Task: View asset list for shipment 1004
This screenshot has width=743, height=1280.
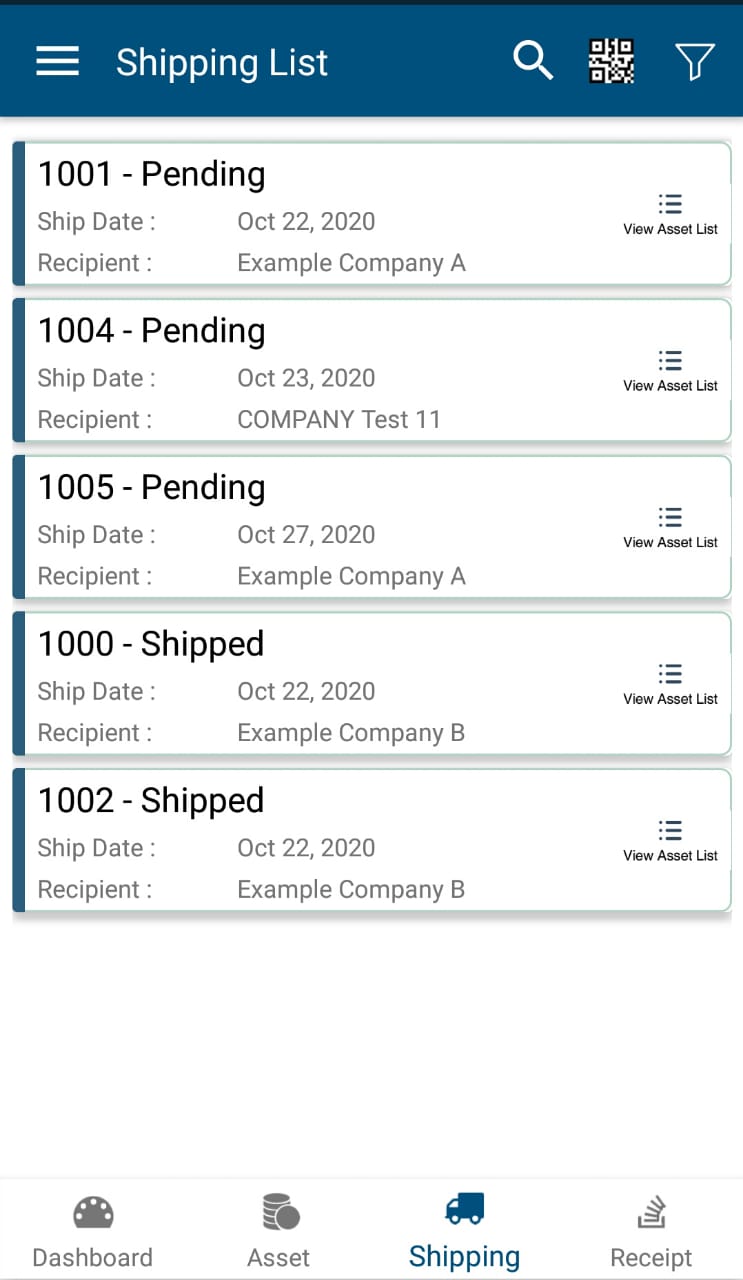Action: click(670, 369)
